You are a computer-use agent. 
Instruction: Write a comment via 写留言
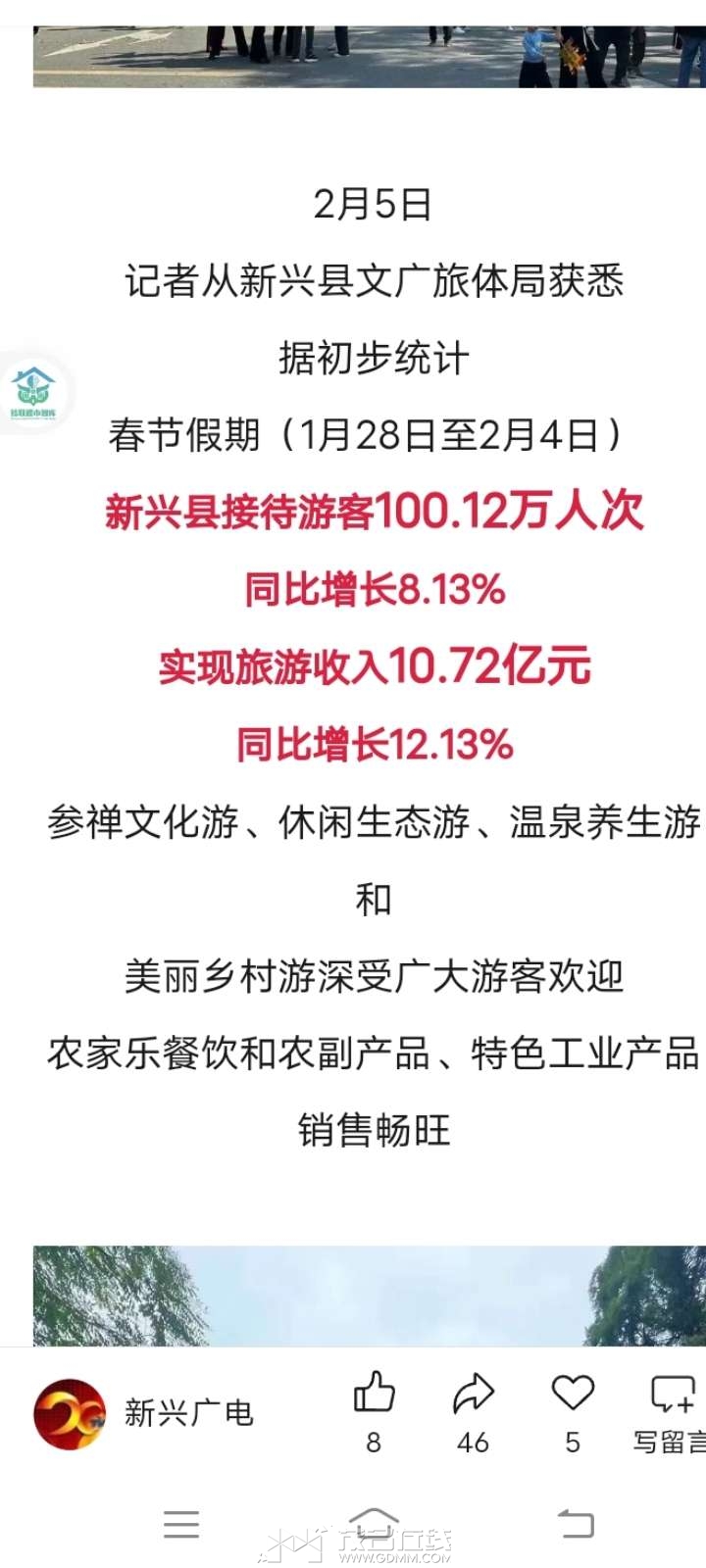click(x=673, y=1411)
